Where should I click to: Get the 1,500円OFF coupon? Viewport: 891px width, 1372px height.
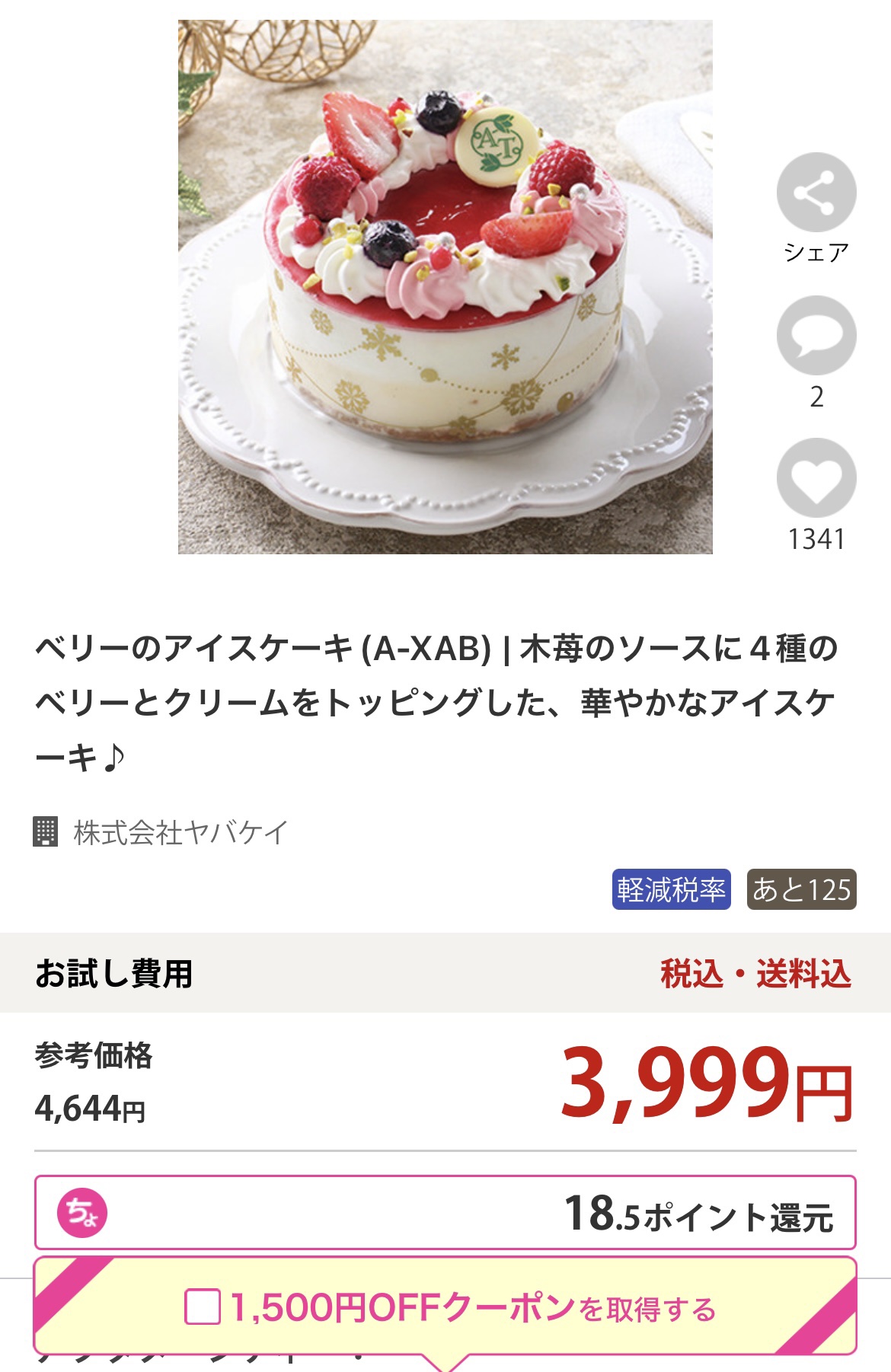tap(449, 1308)
